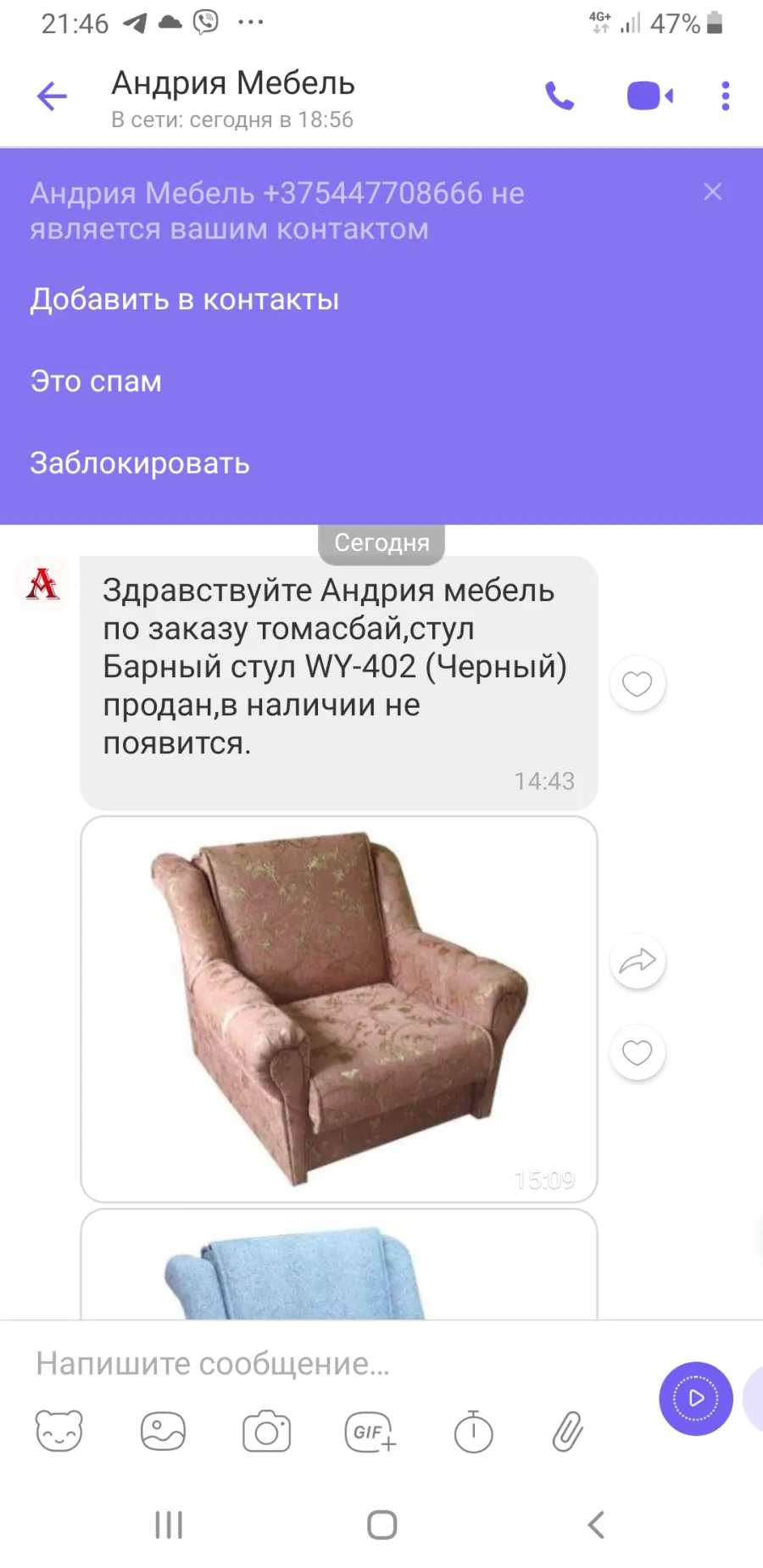
Task: Like the pink armchair photo
Action: (638, 1053)
